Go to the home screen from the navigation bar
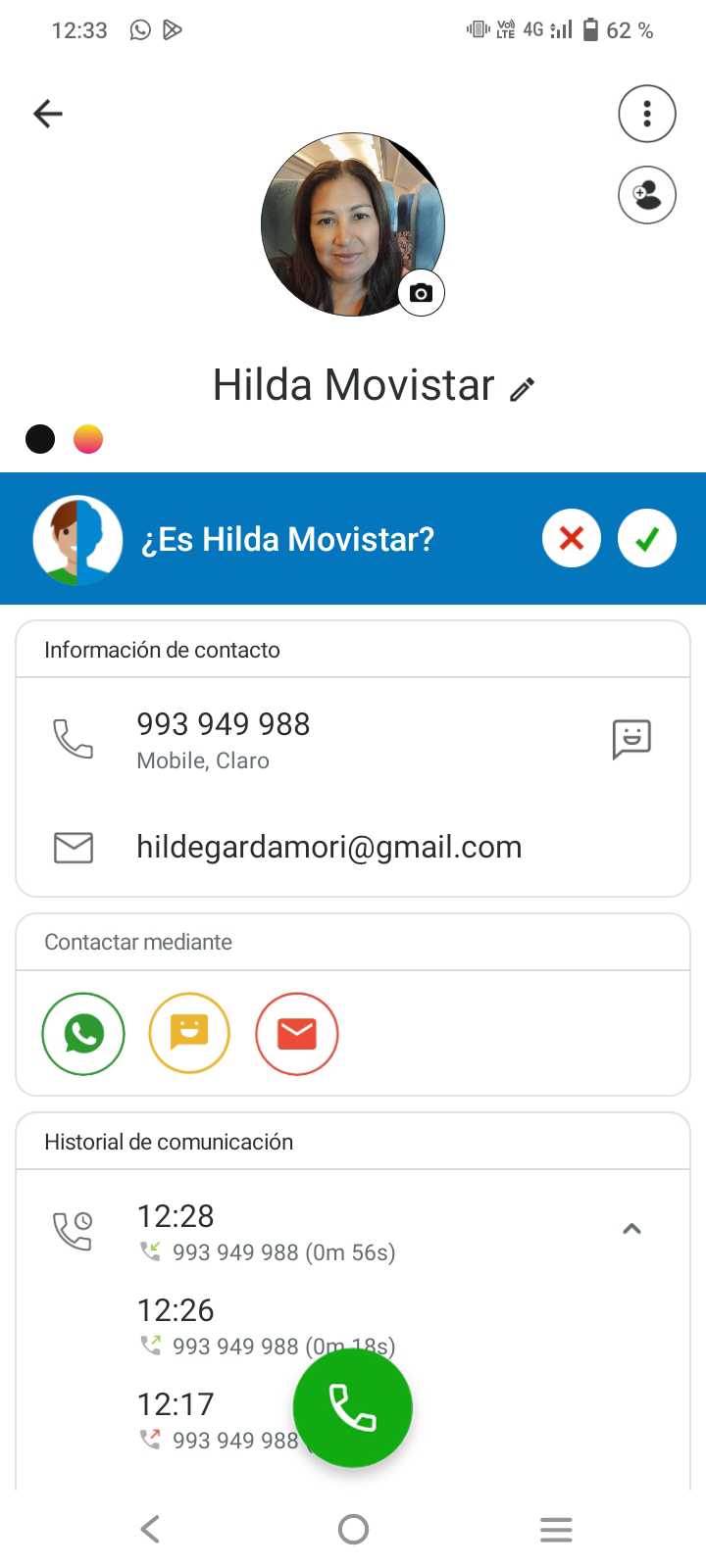 click(353, 1529)
